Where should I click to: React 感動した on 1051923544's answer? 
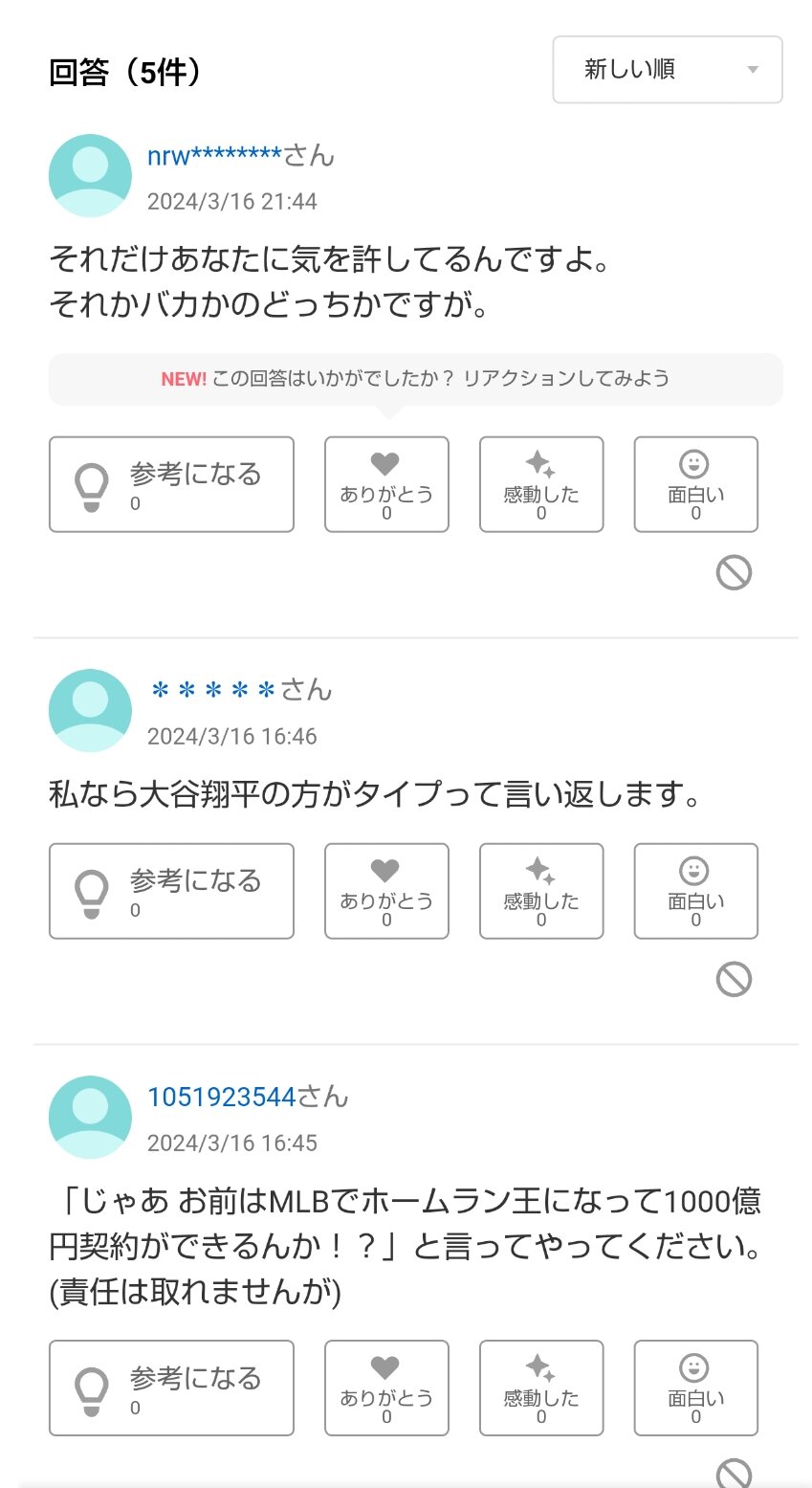pyautogui.click(x=541, y=1388)
